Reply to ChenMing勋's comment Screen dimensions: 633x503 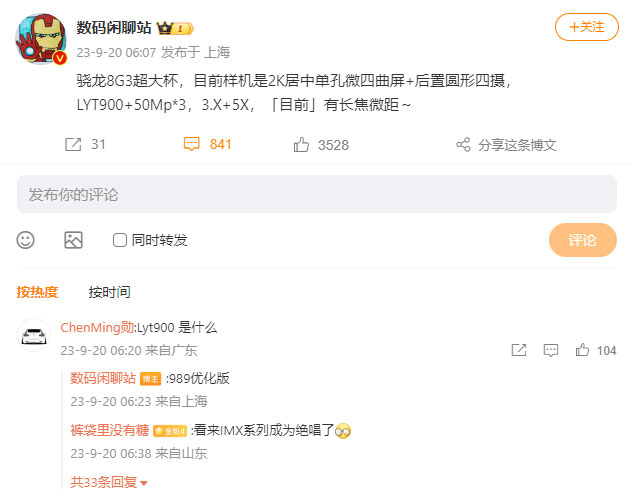coord(550,350)
